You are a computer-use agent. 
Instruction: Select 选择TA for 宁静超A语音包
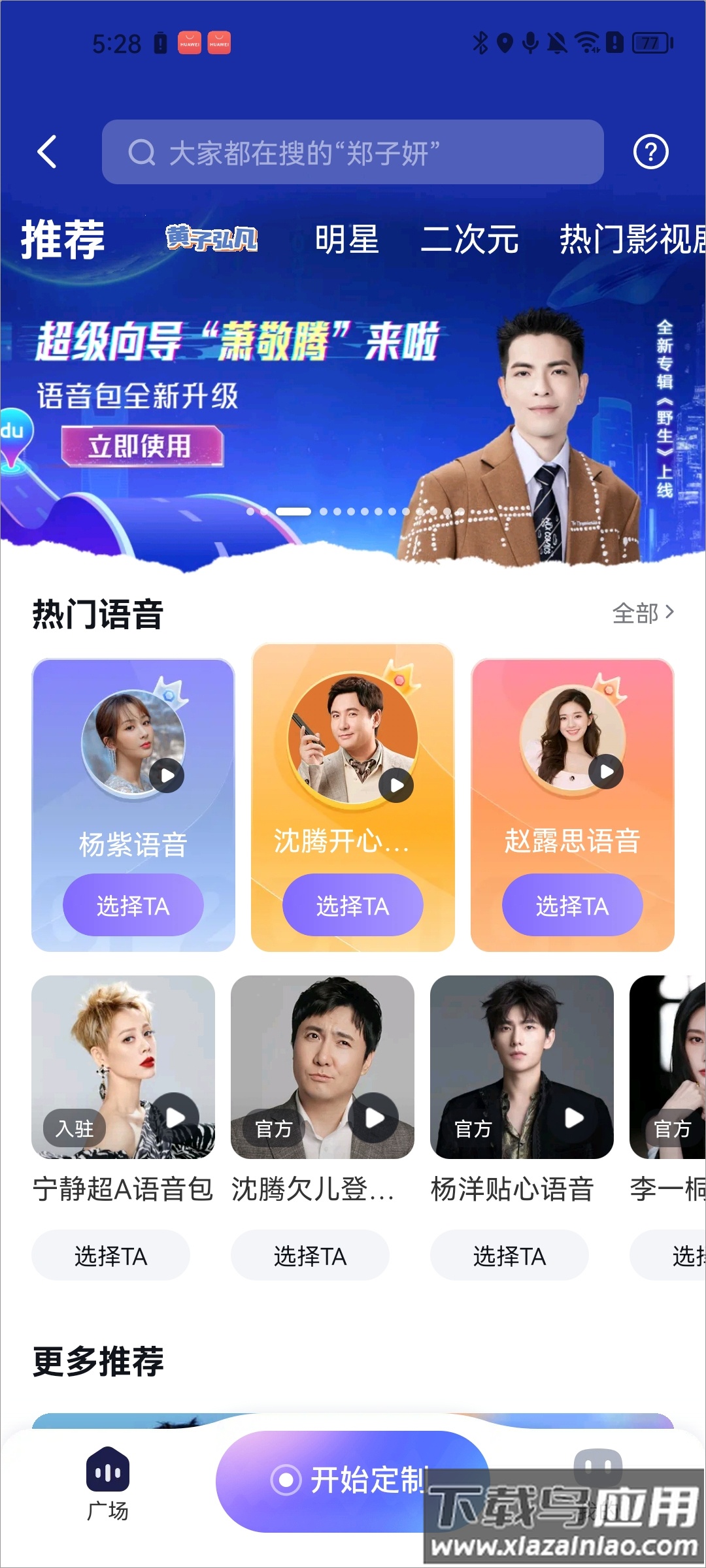click(x=110, y=1256)
